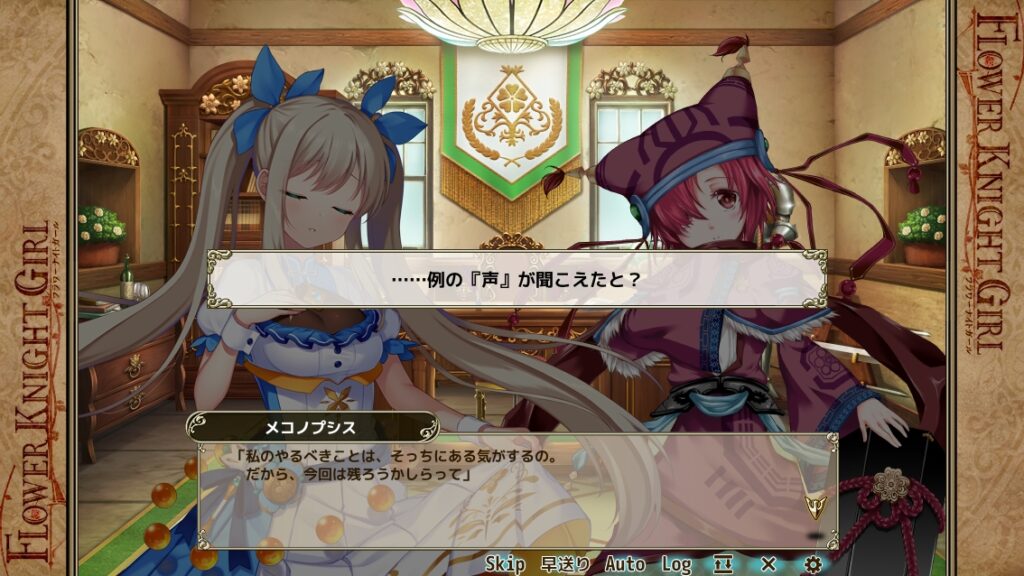Viewport: 1024px width, 576px height.
Task: Toggle the text window position icon
Action: pyautogui.click(x=723, y=564)
